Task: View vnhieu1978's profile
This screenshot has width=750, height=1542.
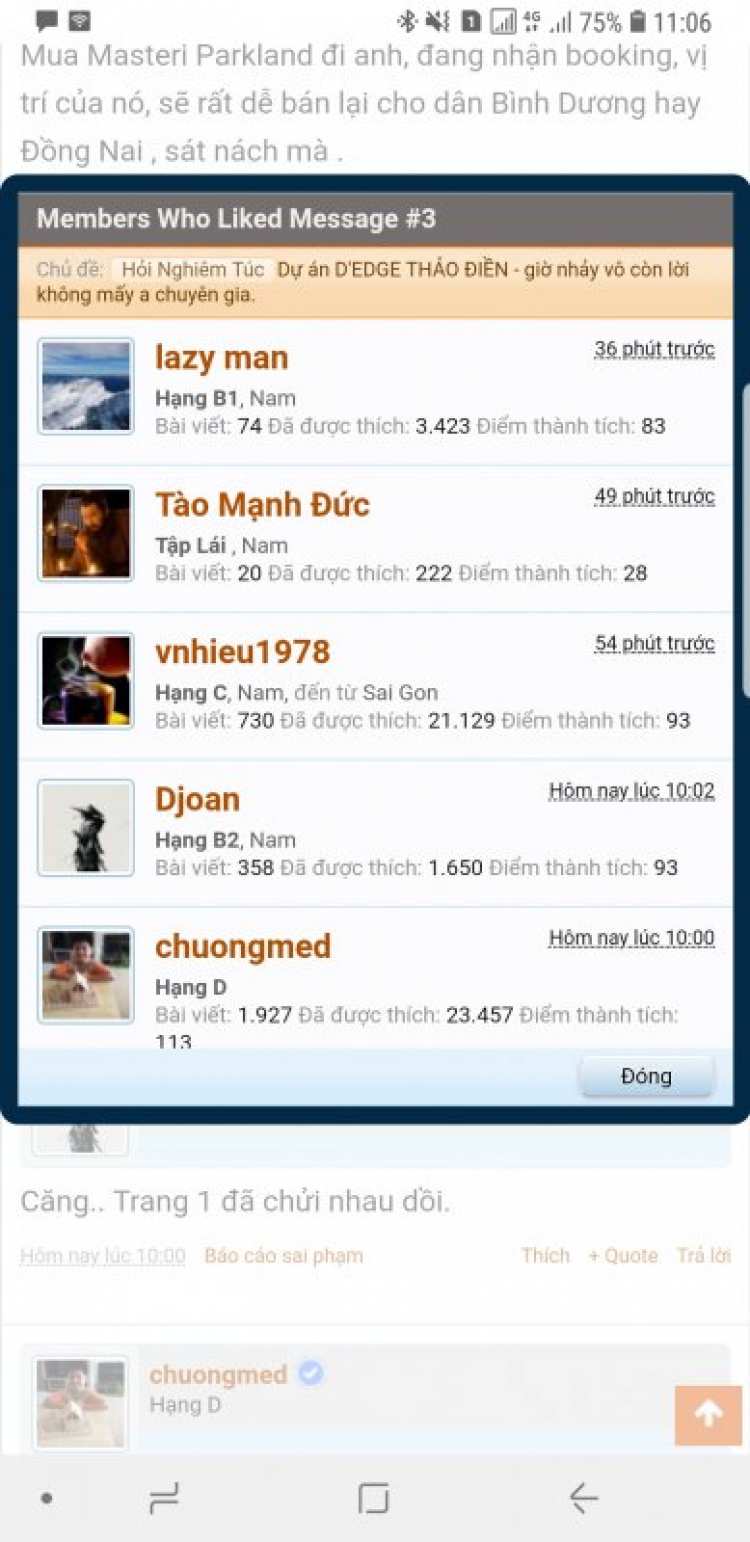Action: pos(242,652)
